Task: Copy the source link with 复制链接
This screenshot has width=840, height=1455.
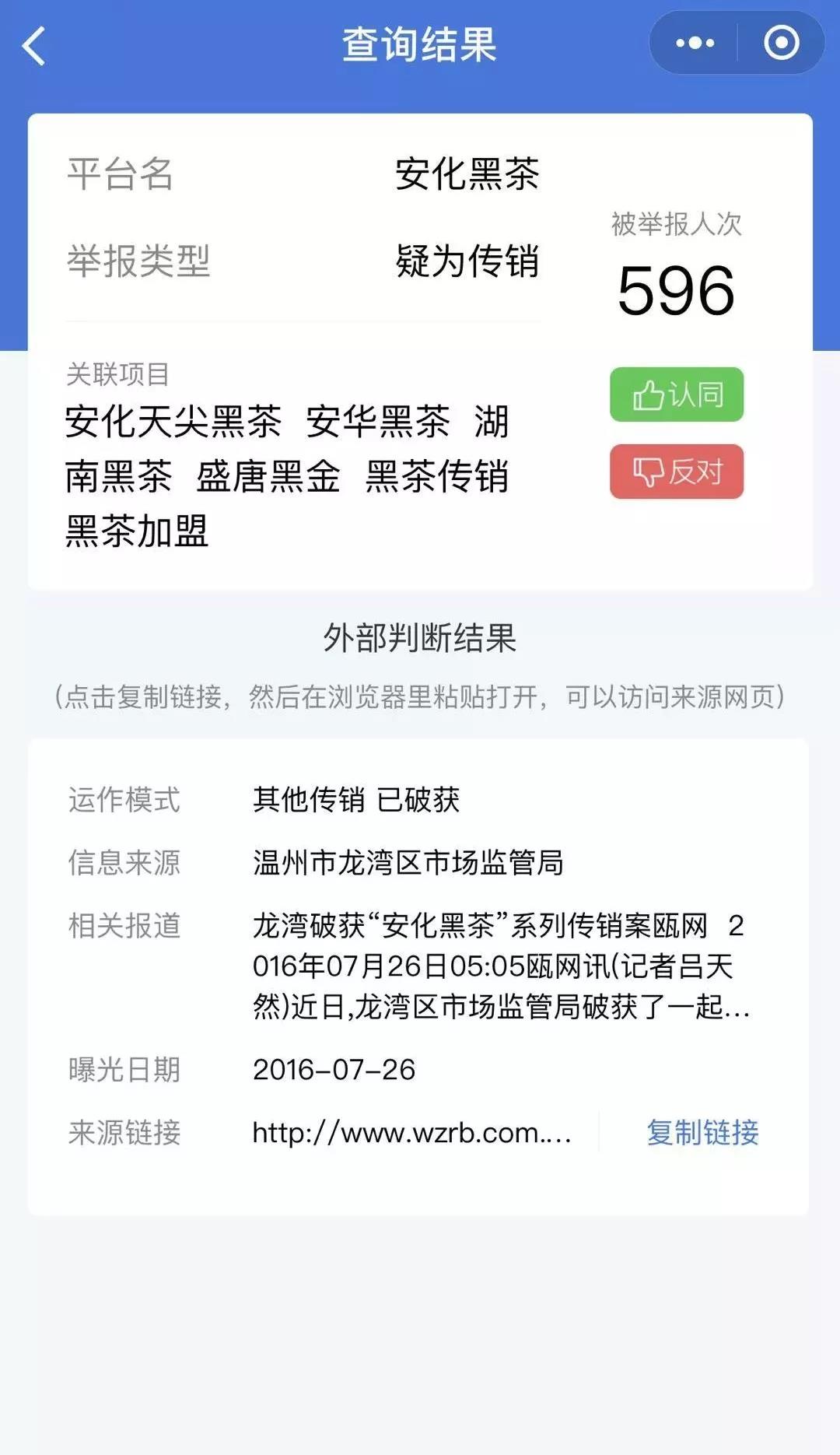Action: point(702,1132)
